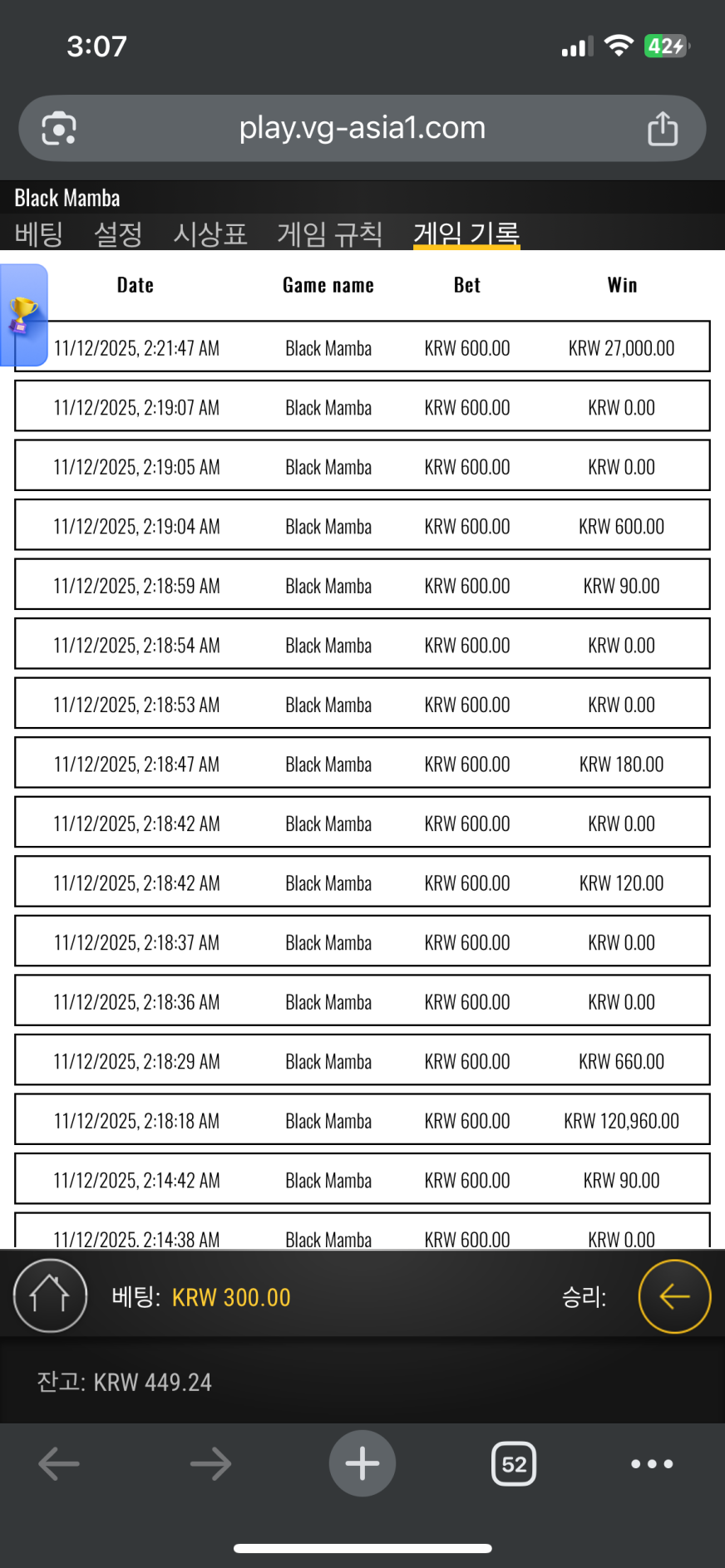Tap the home button in game bar
The width and height of the screenshot is (725, 1568).
(x=50, y=1295)
